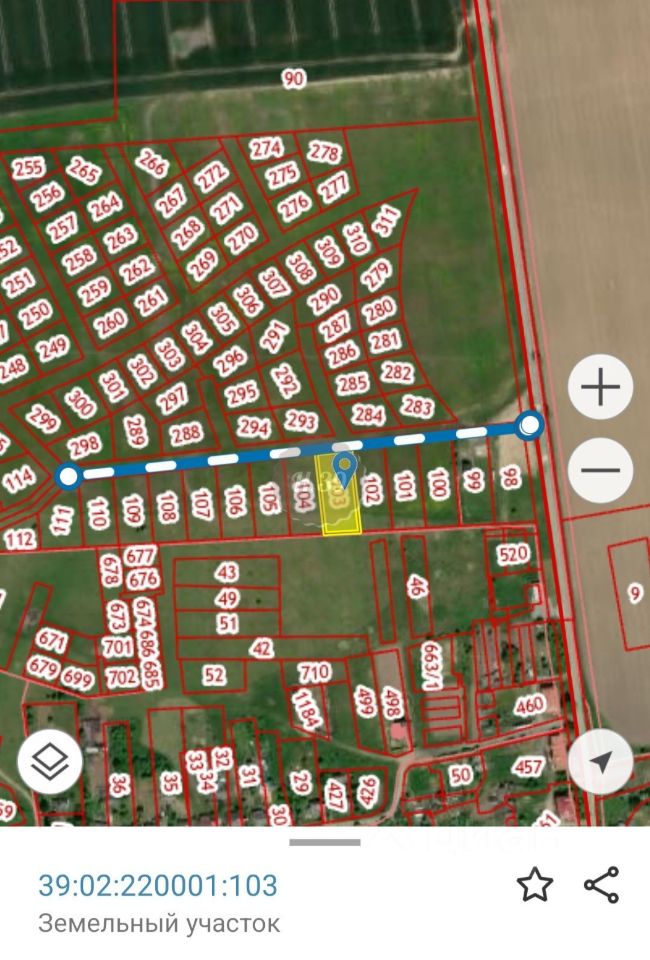The width and height of the screenshot is (650, 960).
Task: Select the right endpoint of the measurement line
Action: tap(531, 427)
